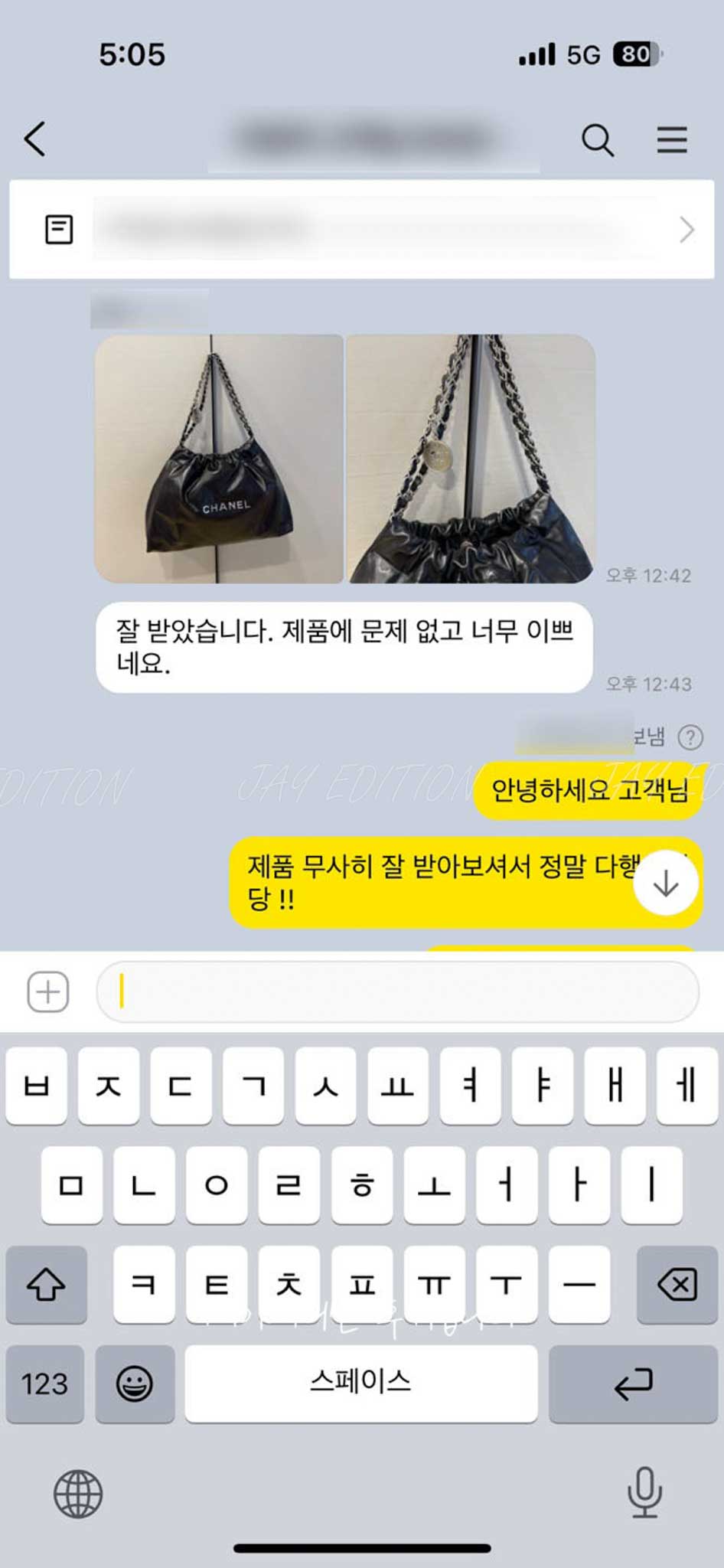The image size is (724, 1568).
Task: Open the plus attachment menu
Action: click(x=48, y=991)
